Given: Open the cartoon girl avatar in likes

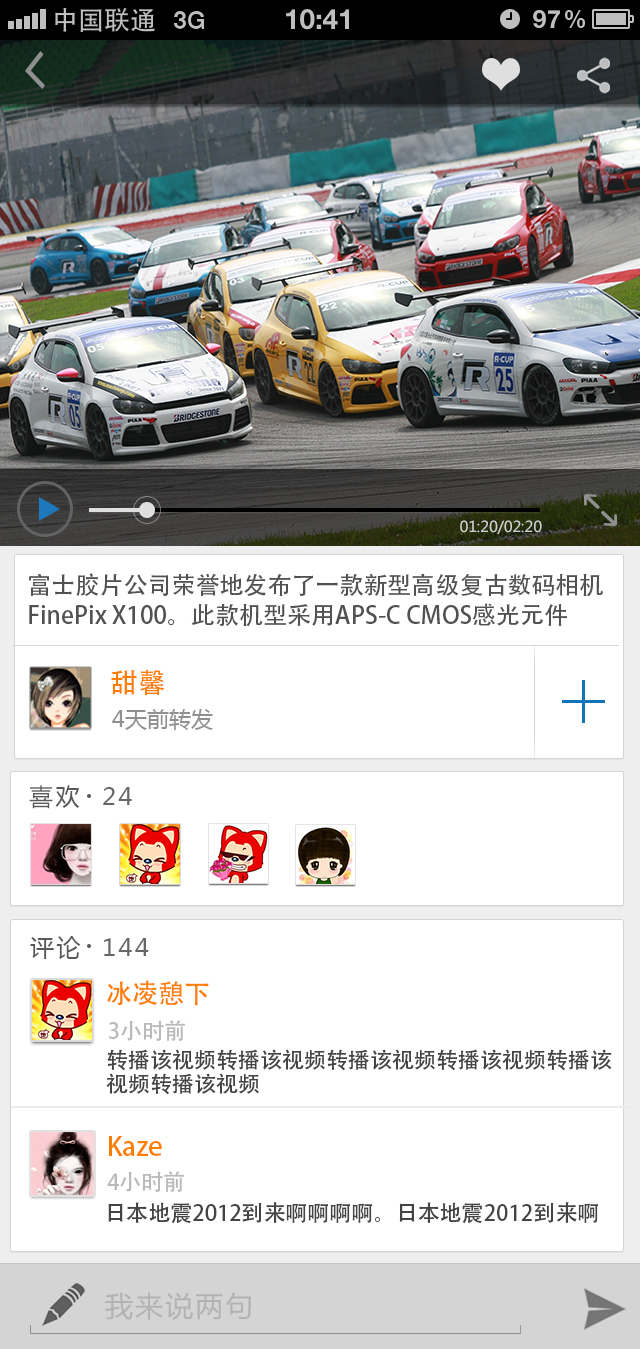Looking at the screenshot, I should pos(325,854).
